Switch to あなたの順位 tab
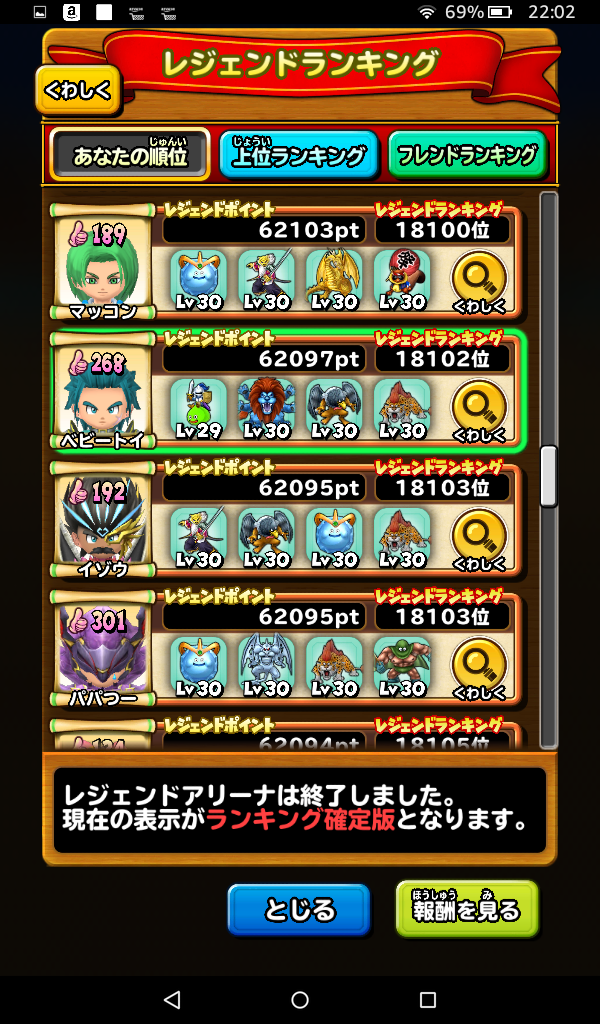 131,155
